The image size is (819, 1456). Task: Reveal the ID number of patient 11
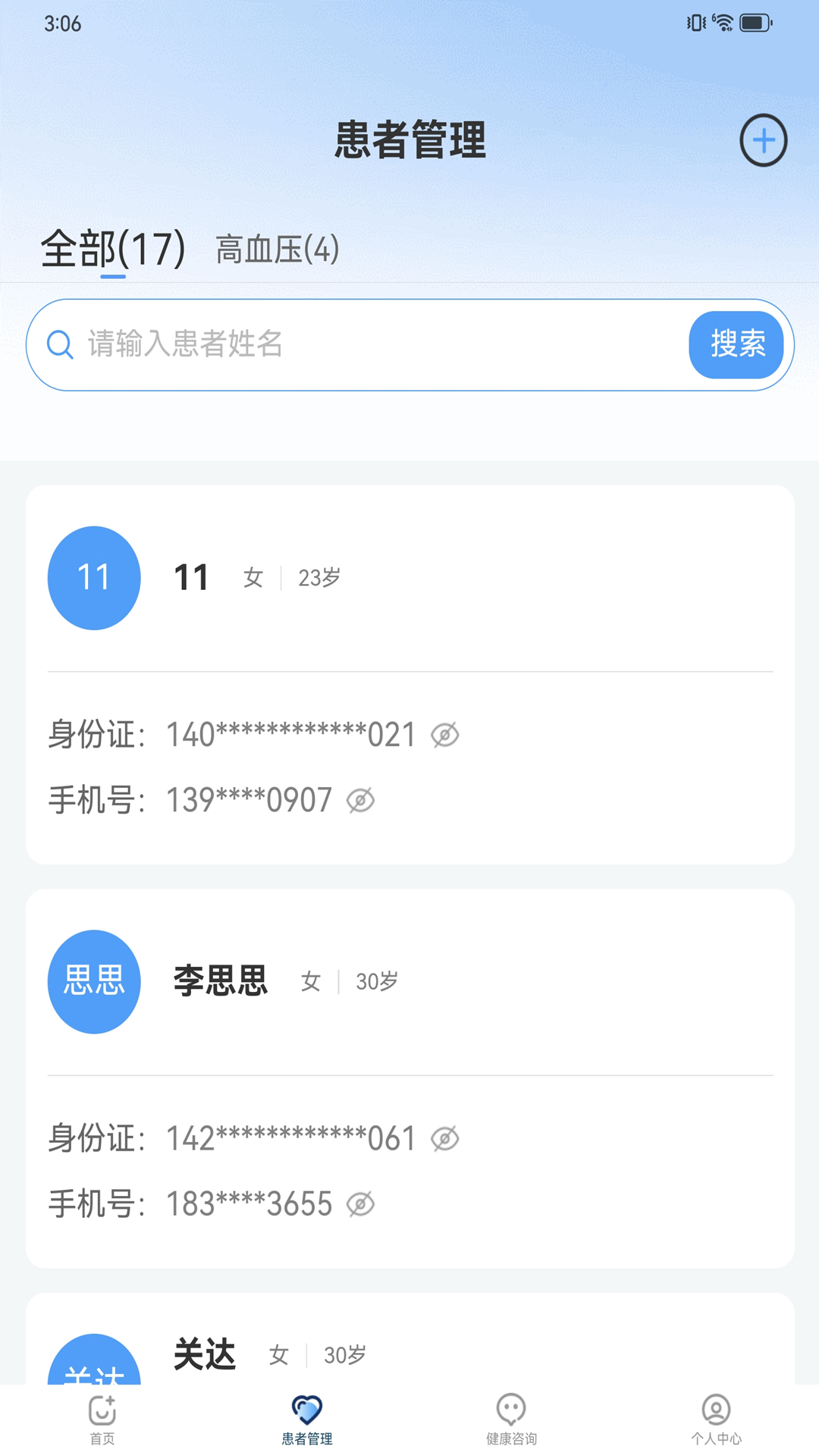[x=445, y=735]
